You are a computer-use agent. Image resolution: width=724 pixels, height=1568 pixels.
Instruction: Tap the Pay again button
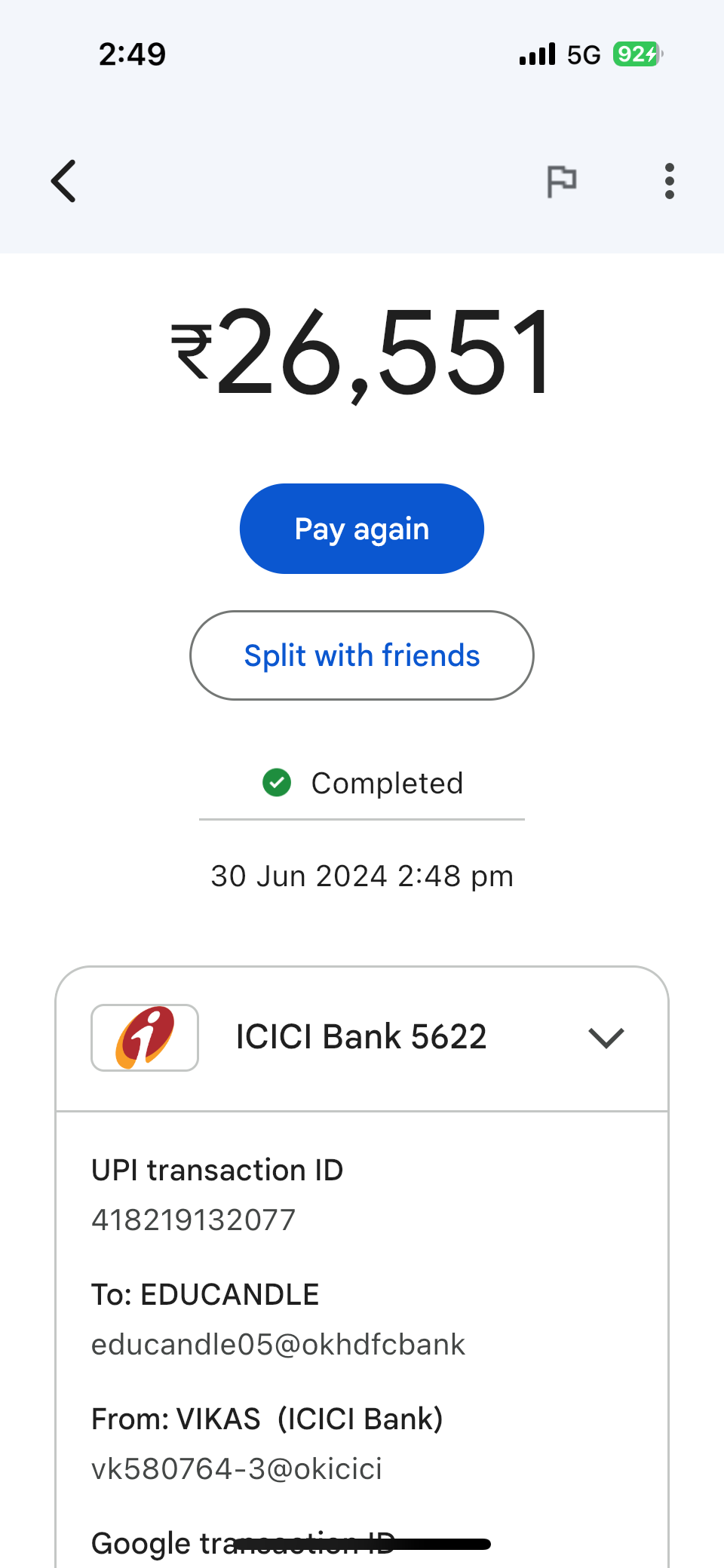(x=362, y=529)
